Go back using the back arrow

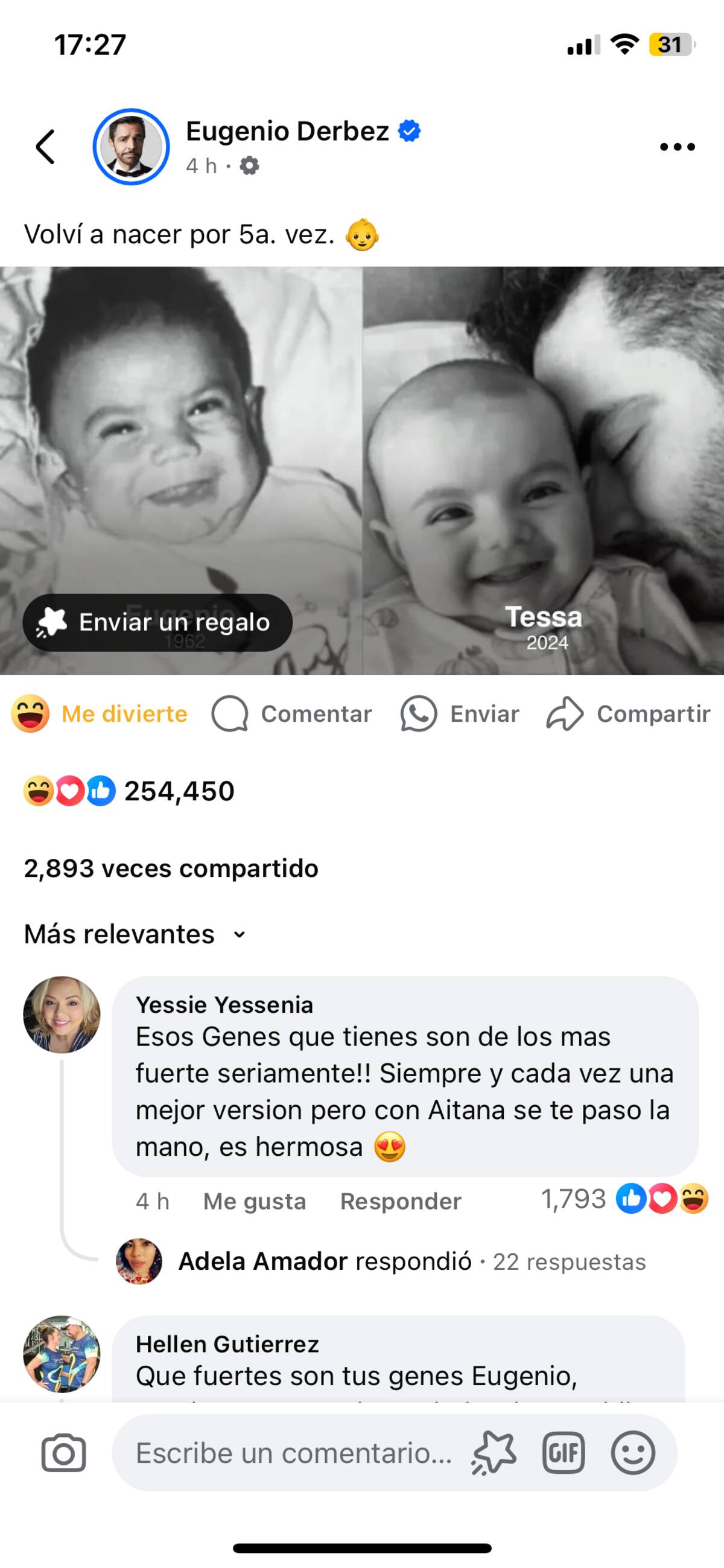pos(46,147)
